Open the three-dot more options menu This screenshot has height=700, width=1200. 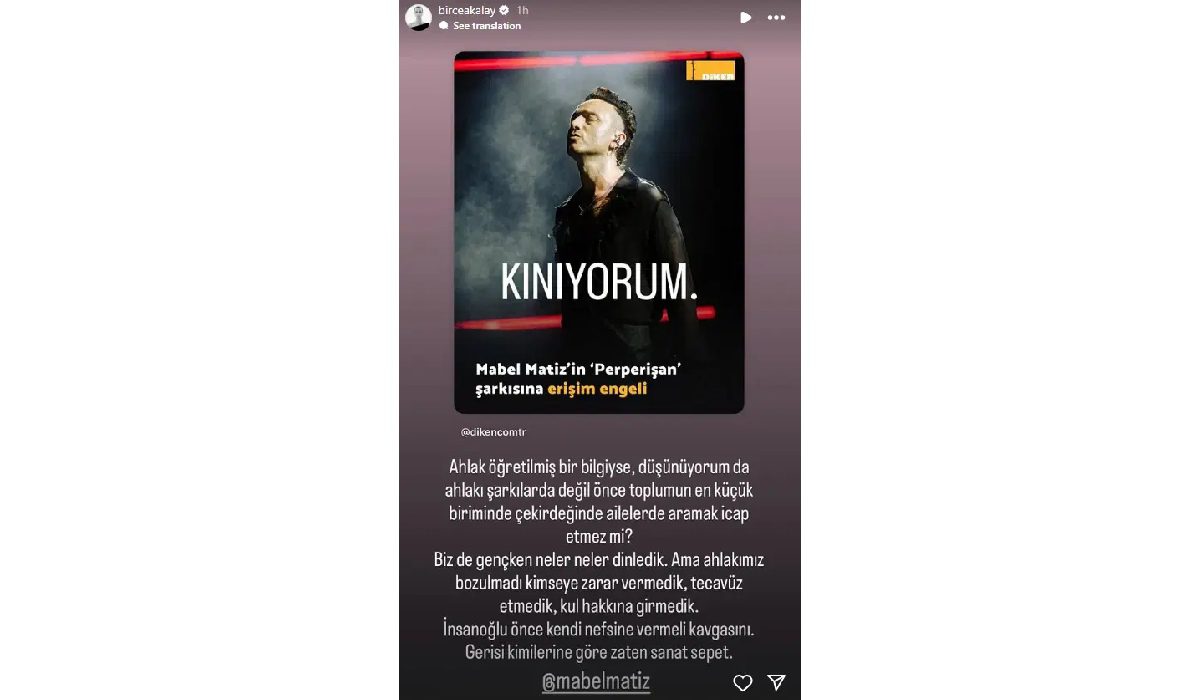776,17
